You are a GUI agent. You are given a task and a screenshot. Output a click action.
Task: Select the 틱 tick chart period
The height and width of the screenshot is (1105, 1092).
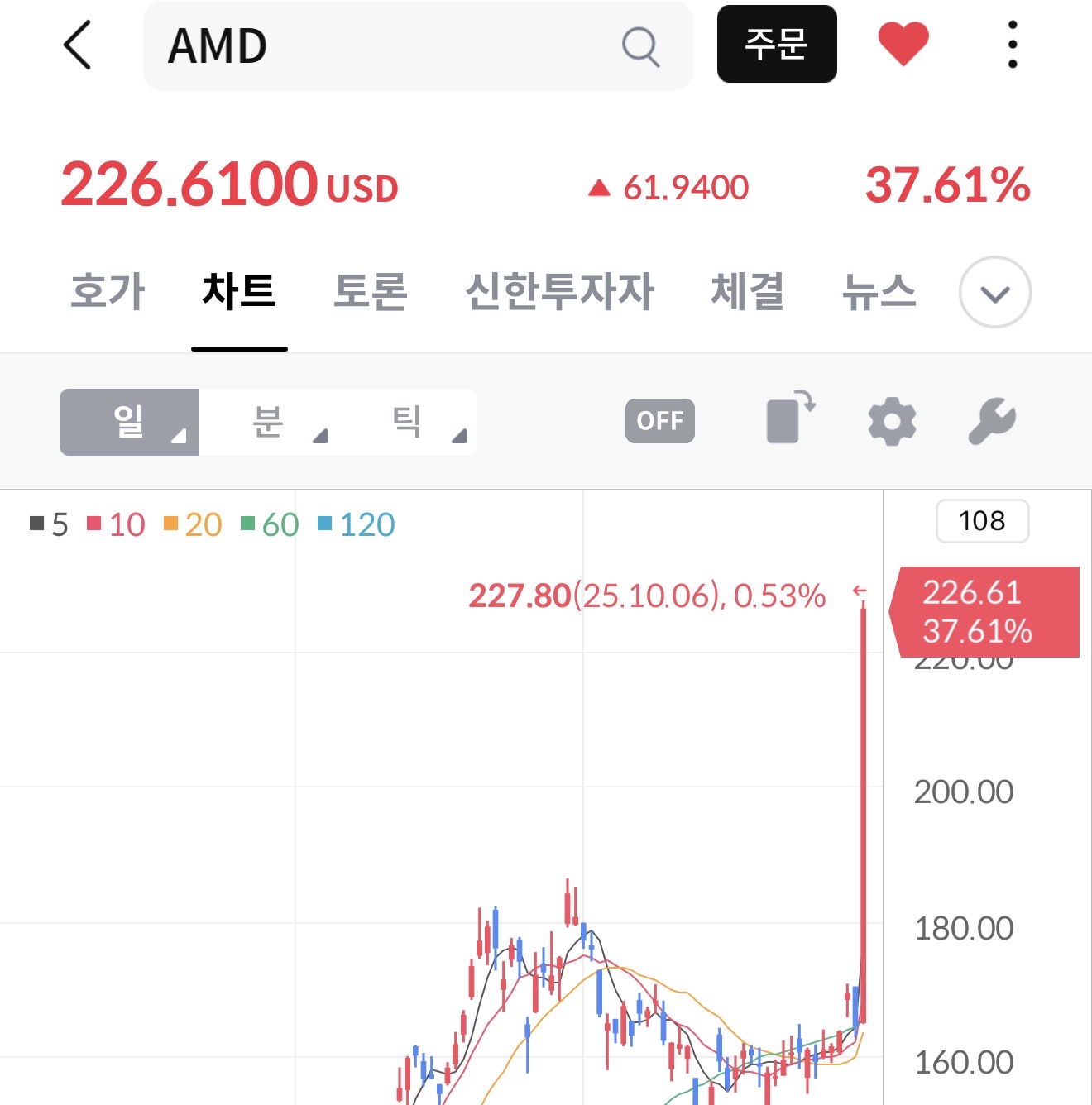click(x=407, y=422)
